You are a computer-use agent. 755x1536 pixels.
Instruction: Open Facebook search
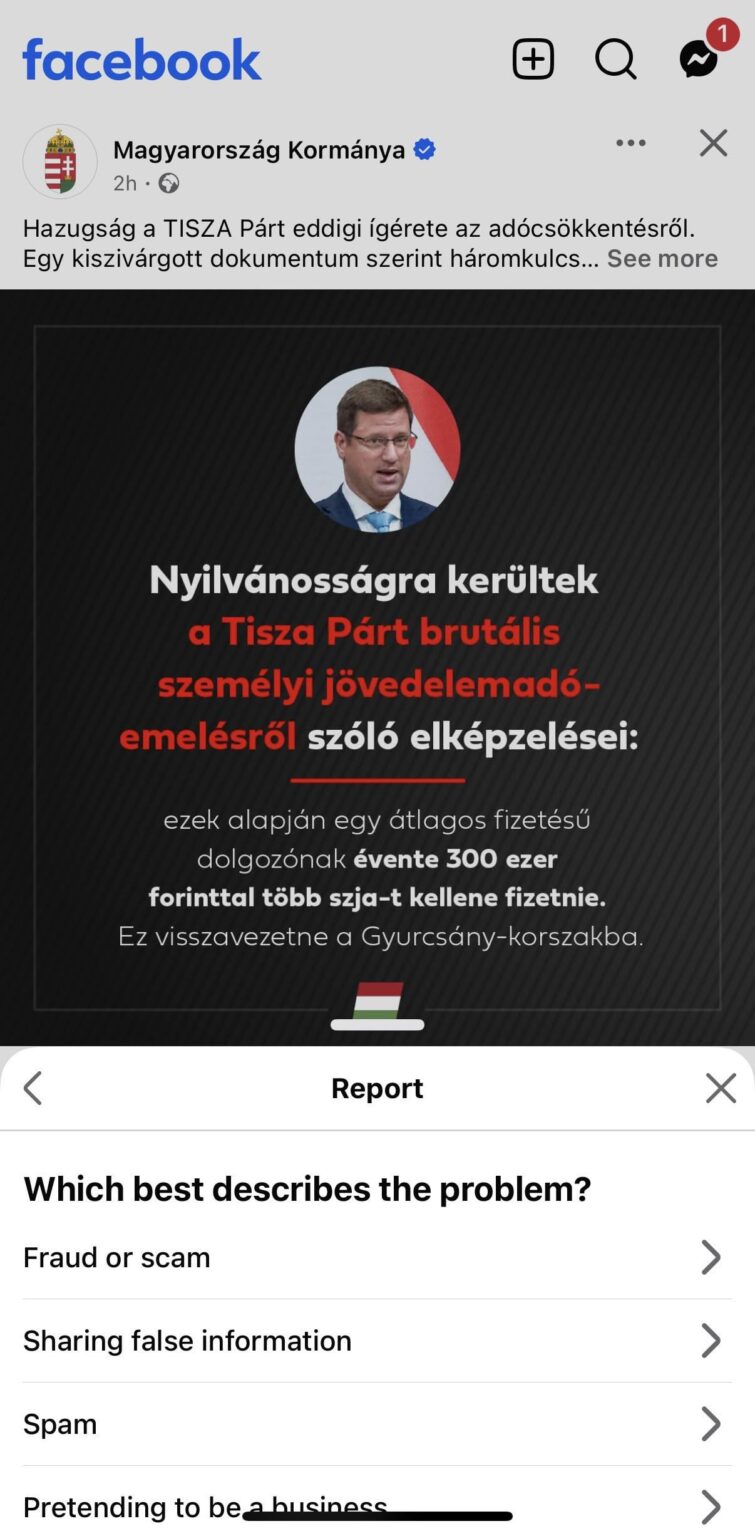[x=616, y=60]
